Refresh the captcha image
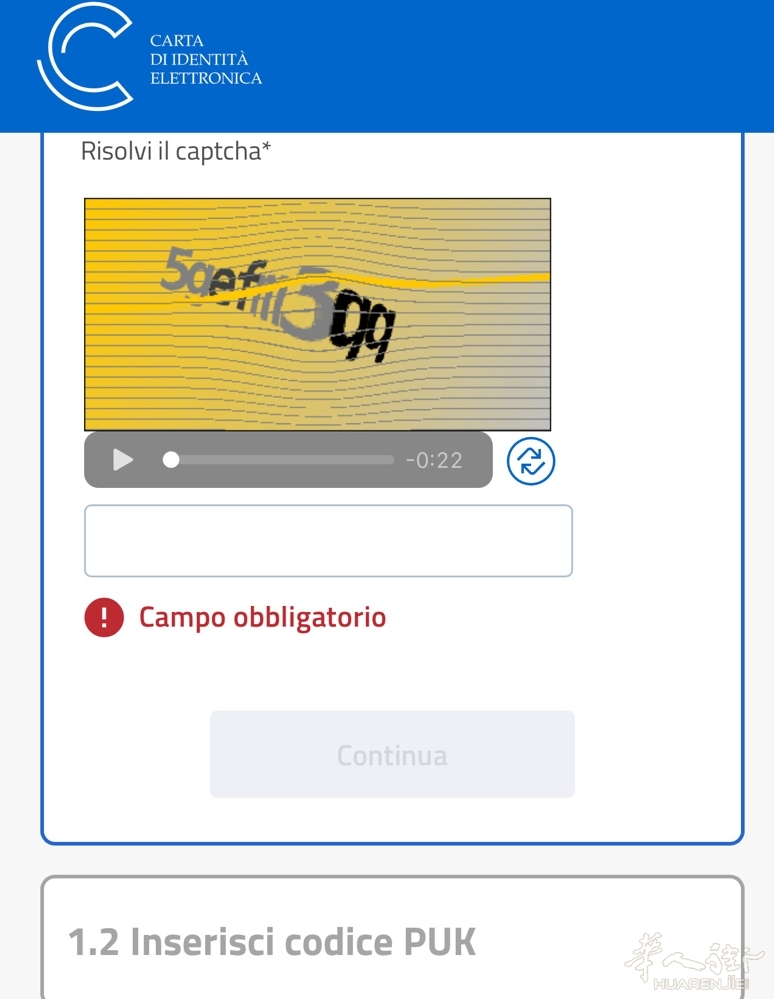774x999 pixels. pyautogui.click(x=530, y=461)
